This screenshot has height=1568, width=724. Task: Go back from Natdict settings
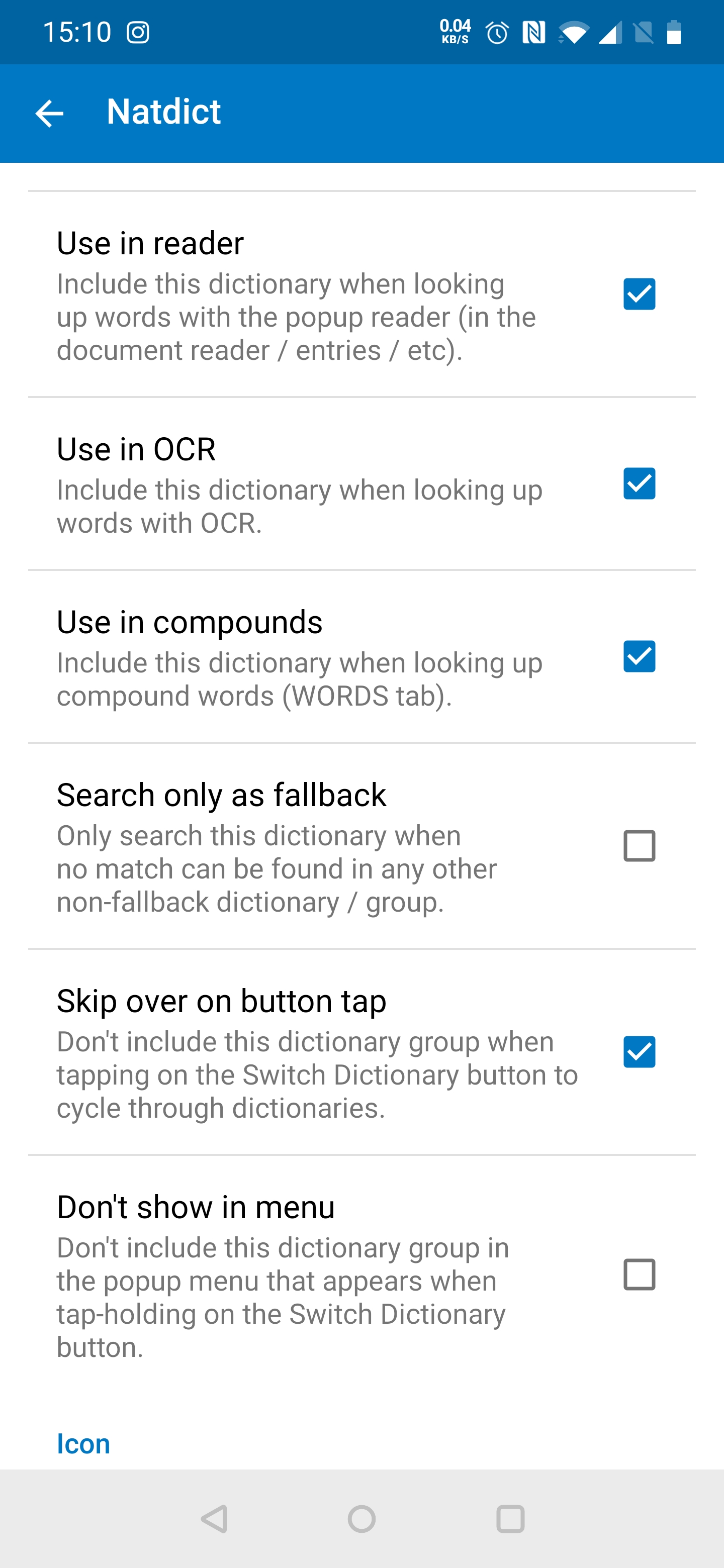(x=49, y=113)
